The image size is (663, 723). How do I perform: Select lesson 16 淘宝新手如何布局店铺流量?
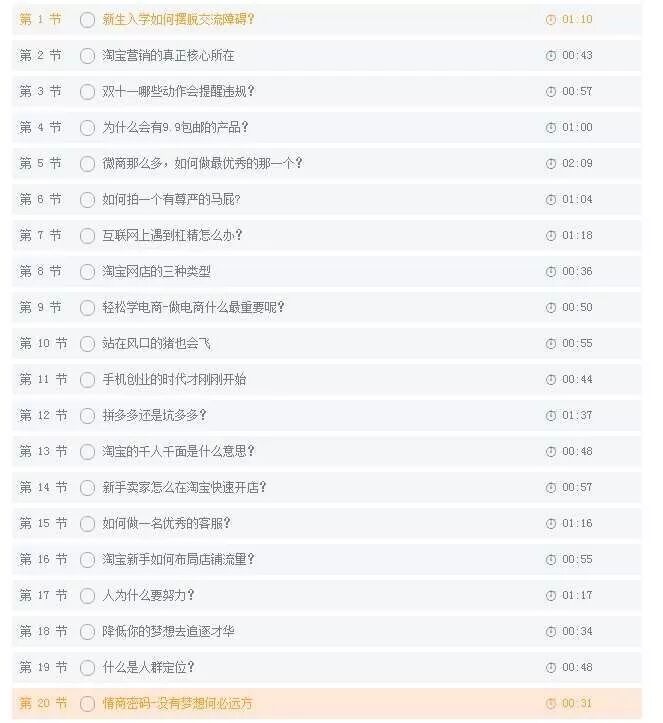coord(178,559)
